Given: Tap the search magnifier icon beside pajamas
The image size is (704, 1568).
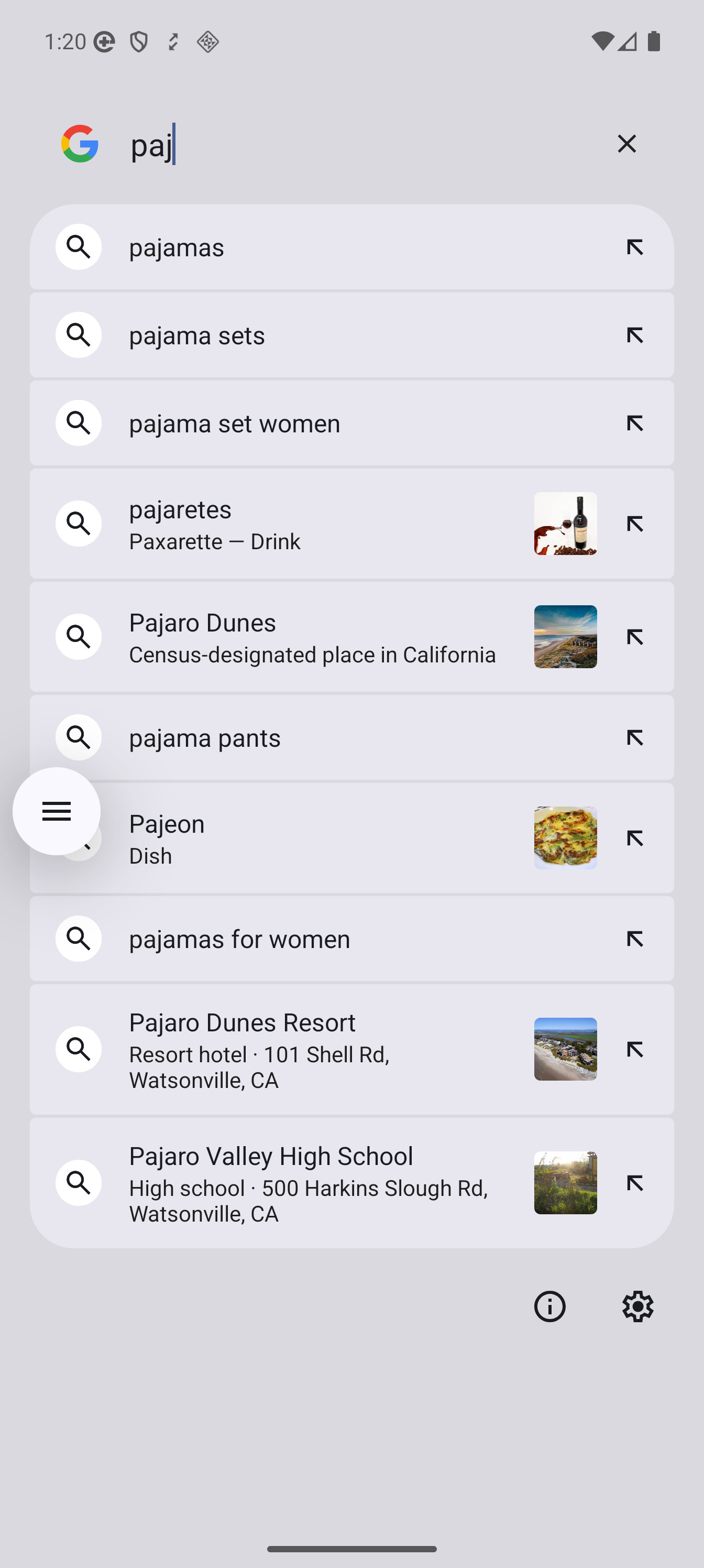Looking at the screenshot, I should point(78,247).
